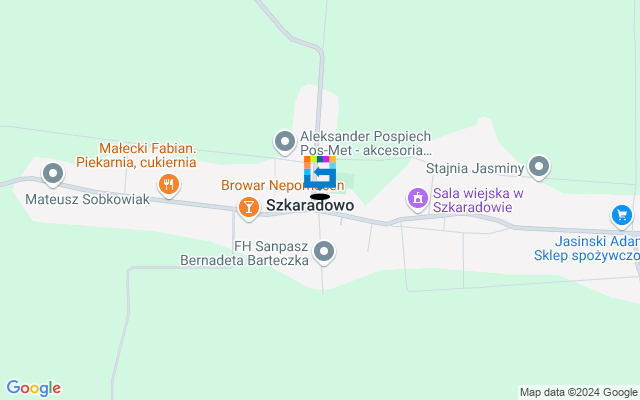Tap the Stajnia Jasminy location pin

540,167
